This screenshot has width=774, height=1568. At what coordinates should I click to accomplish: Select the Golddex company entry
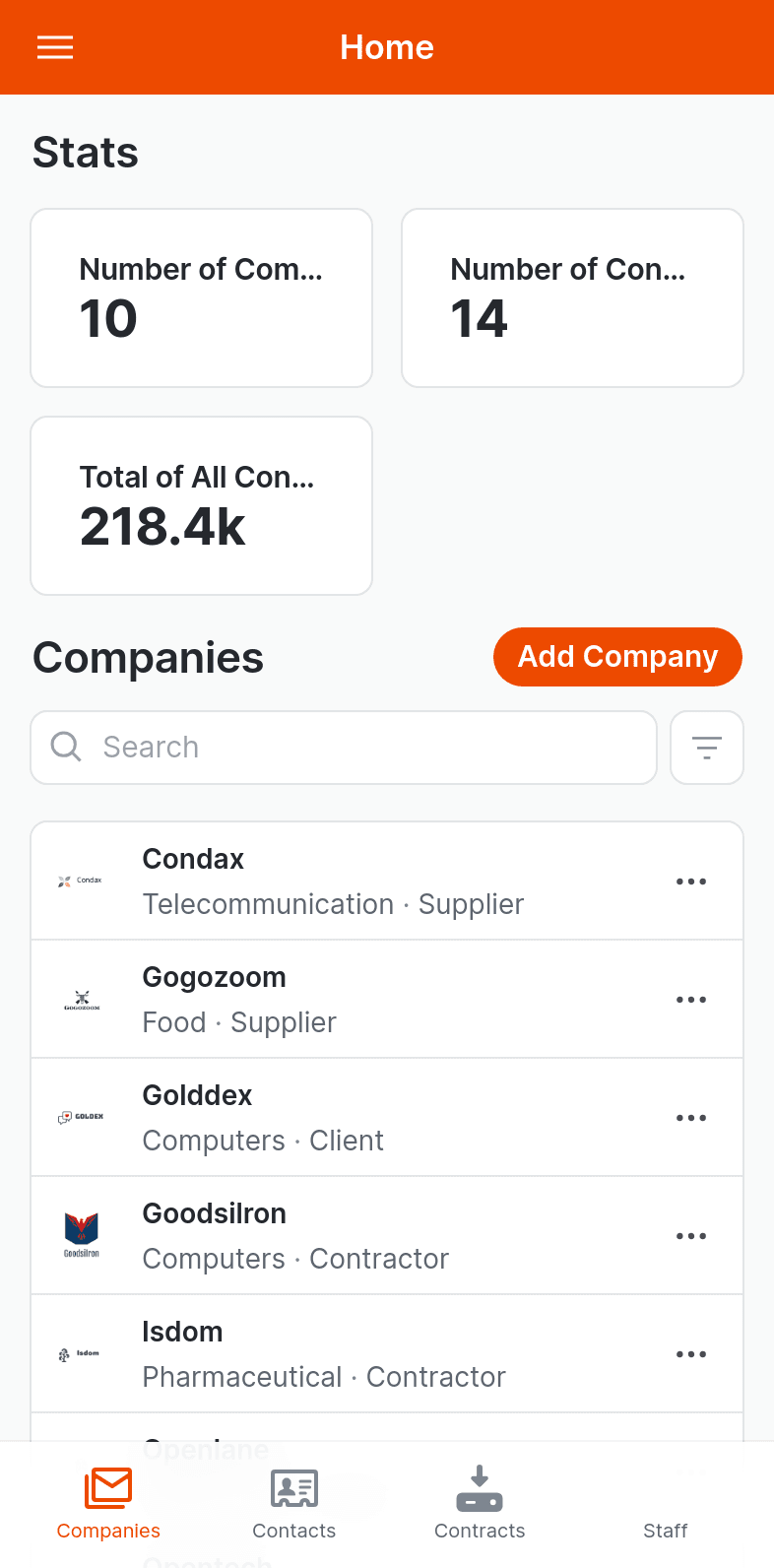coord(387,1118)
